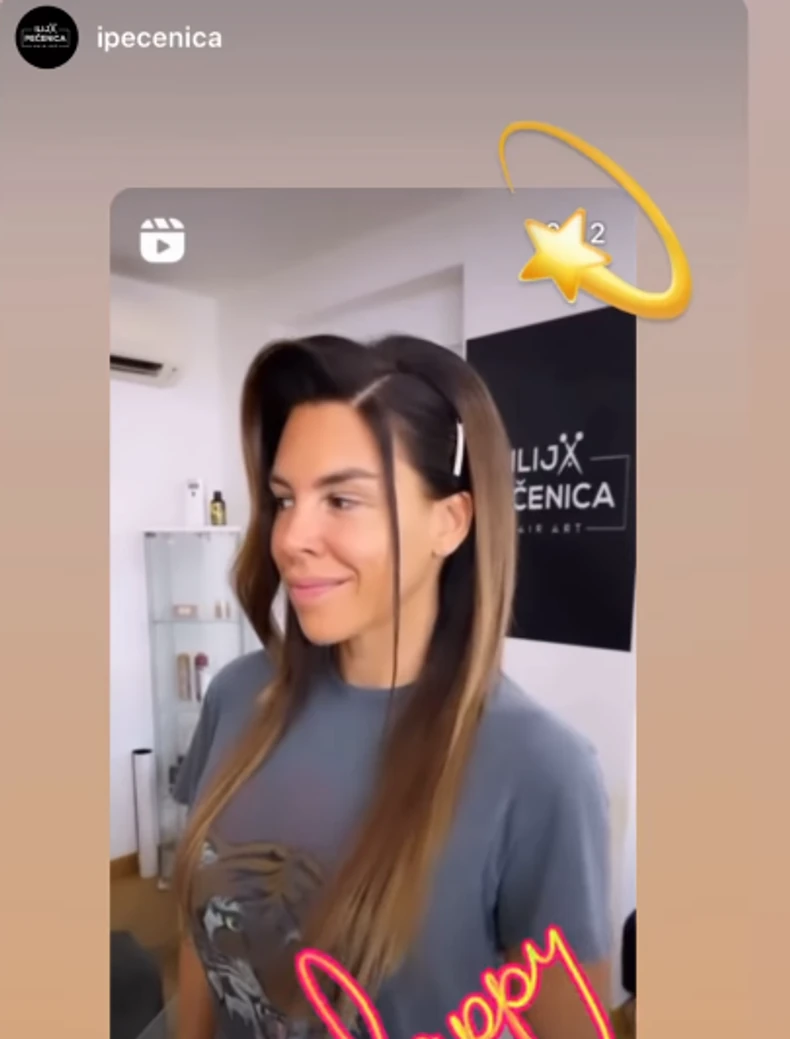Viewport: 790px width, 1039px height.
Task: Tap the ipecenica username
Action: (159, 39)
